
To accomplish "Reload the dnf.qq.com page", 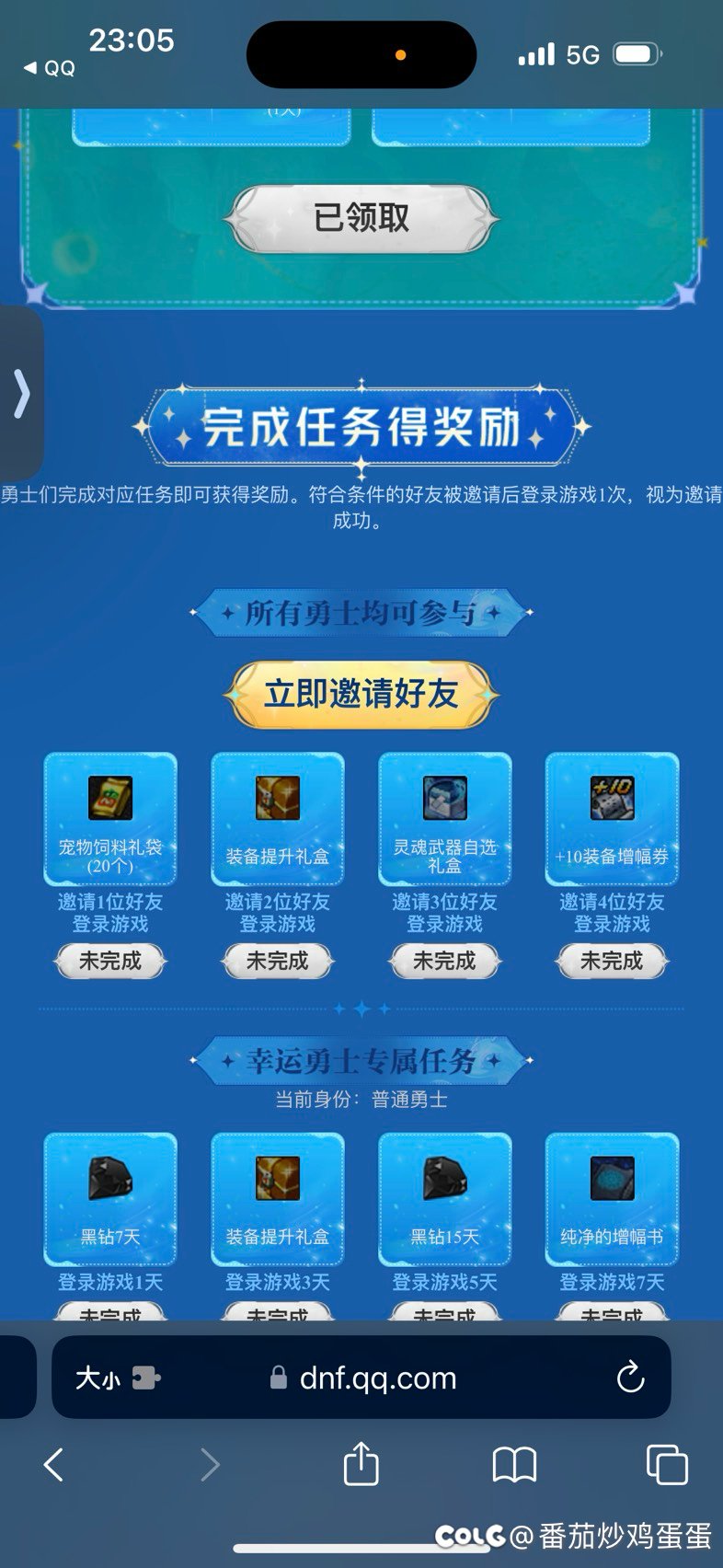I will pyautogui.click(x=630, y=1378).
